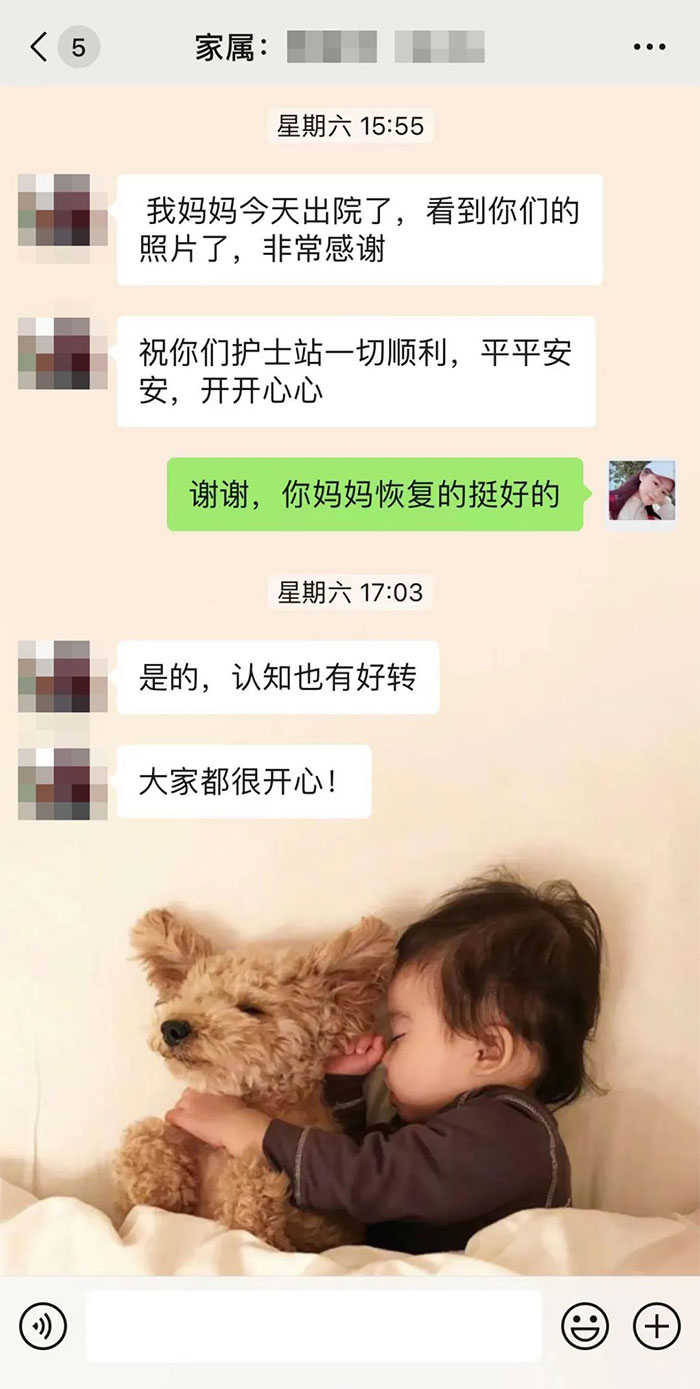
Task: Go back to the chat list
Action: (40, 47)
